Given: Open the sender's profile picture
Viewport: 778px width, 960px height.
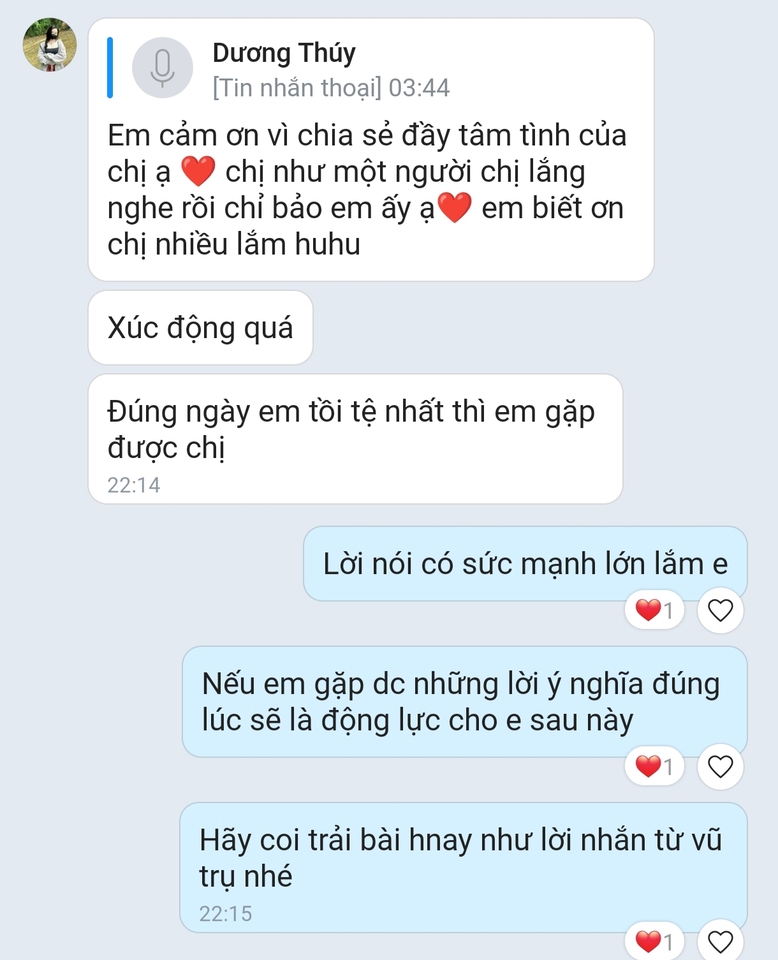Looking at the screenshot, I should pos(50,45).
